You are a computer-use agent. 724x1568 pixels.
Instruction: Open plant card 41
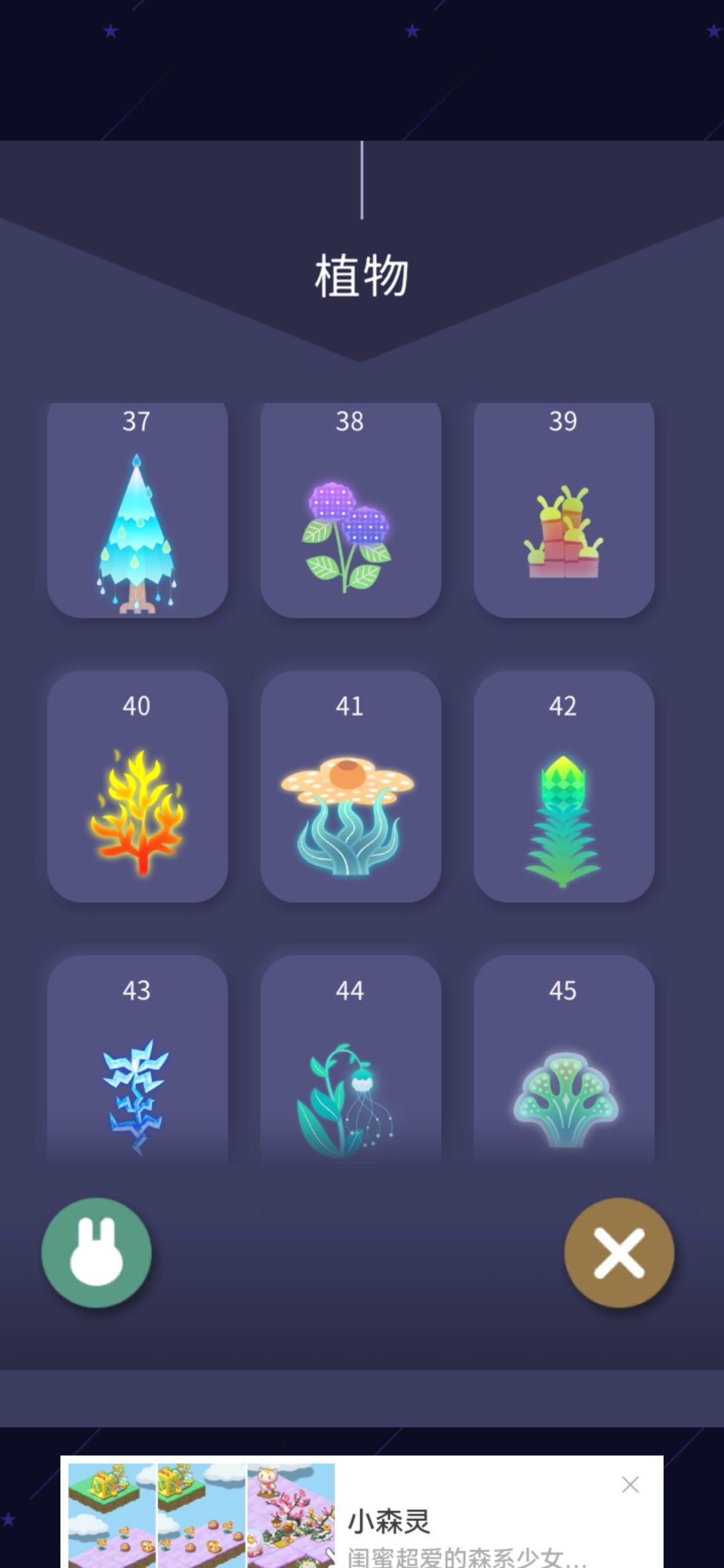[351, 787]
